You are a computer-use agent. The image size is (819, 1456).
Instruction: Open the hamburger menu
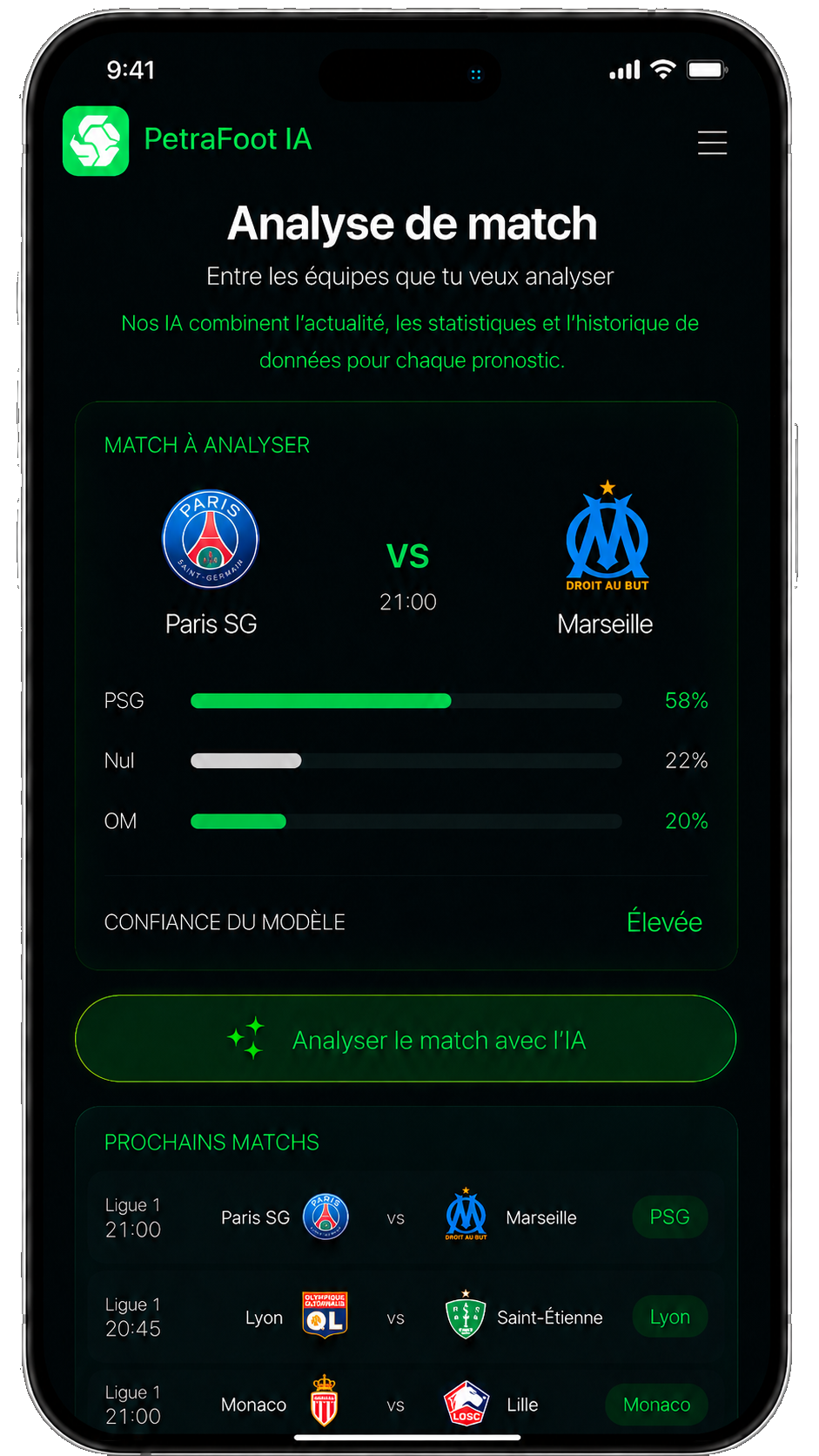pyautogui.click(x=712, y=143)
